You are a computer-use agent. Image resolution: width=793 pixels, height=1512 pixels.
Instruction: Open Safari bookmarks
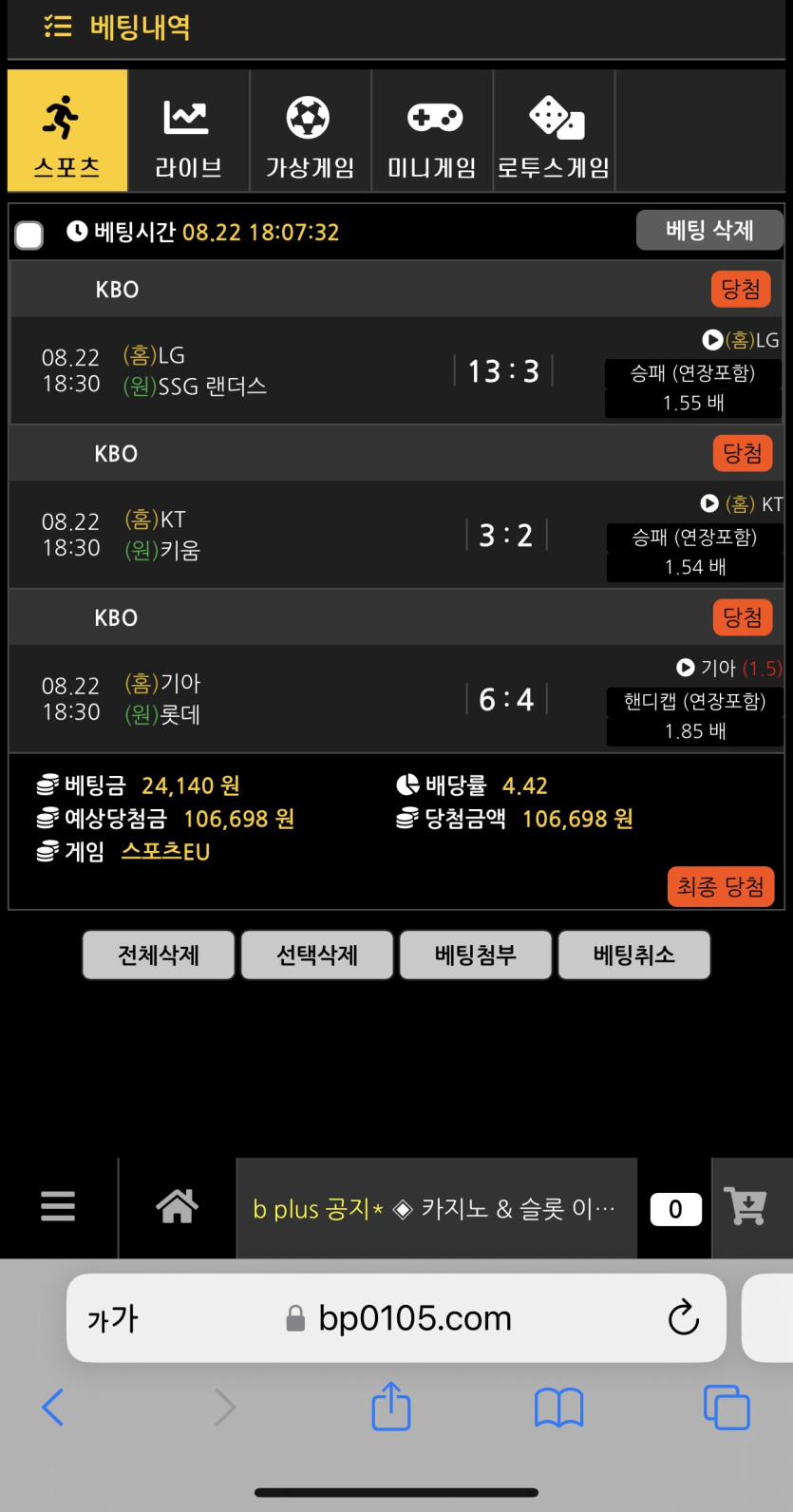558,1407
